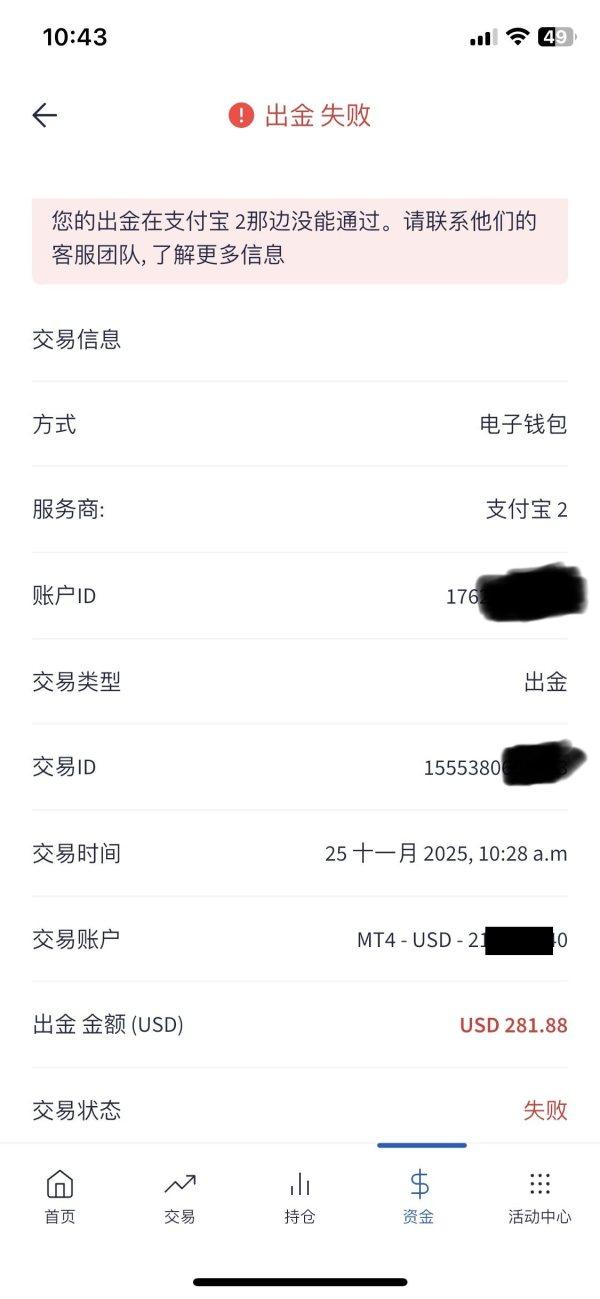Select the 资金 tab
This screenshot has height=1299, width=600.
point(419,1196)
